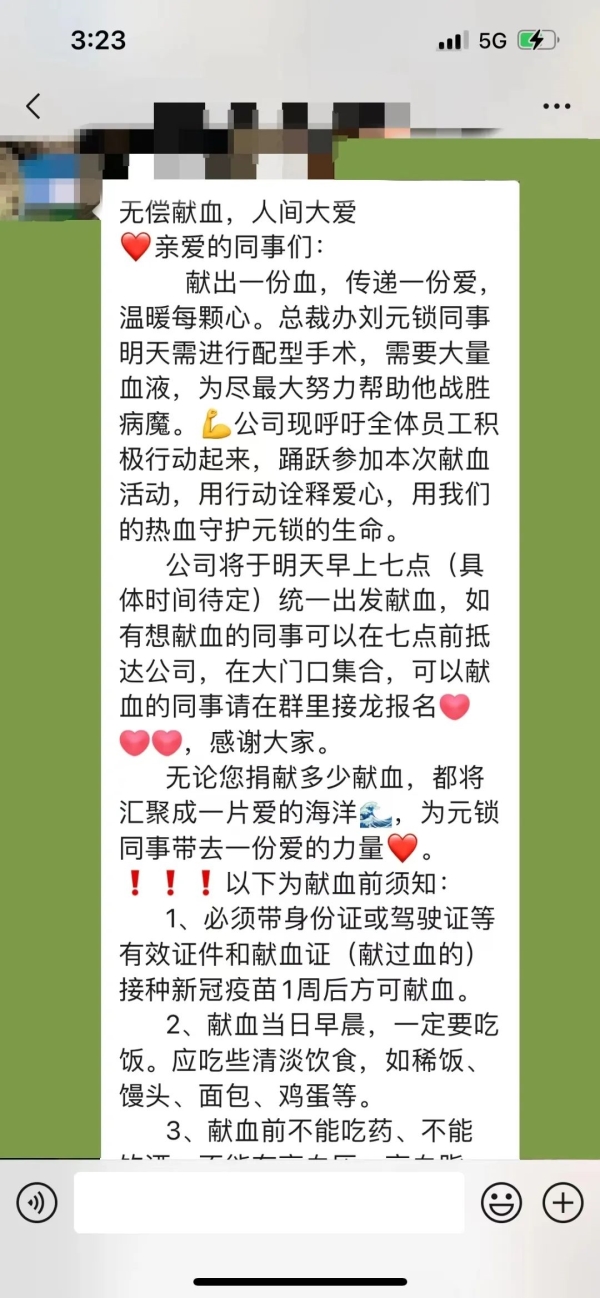Open the plus attachment menu
Image resolution: width=600 pixels, height=1298 pixels.
pyautogui.click(x=562, y=1203)
